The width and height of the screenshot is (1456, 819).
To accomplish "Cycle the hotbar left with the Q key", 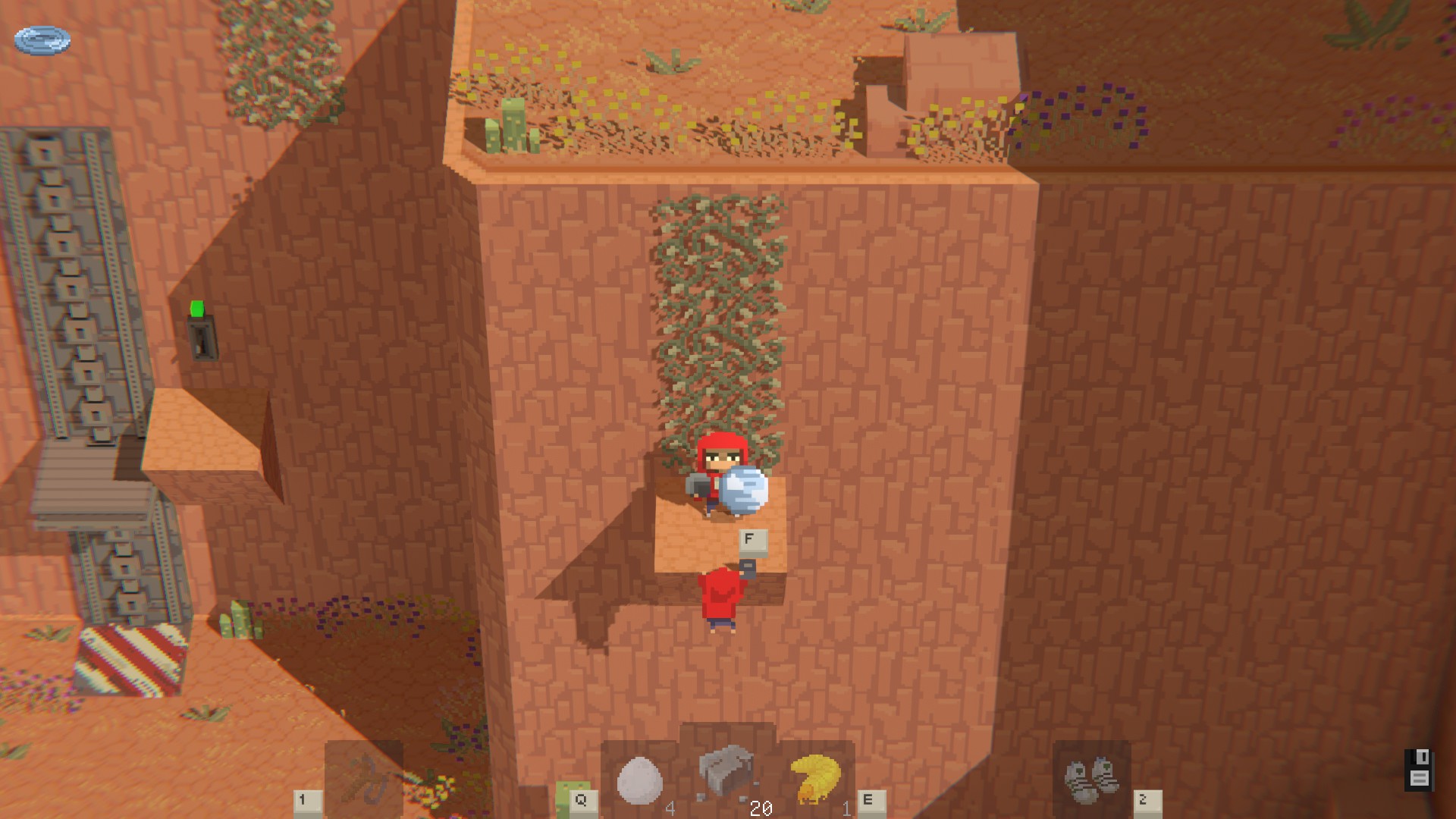I will tap(582, 800).
